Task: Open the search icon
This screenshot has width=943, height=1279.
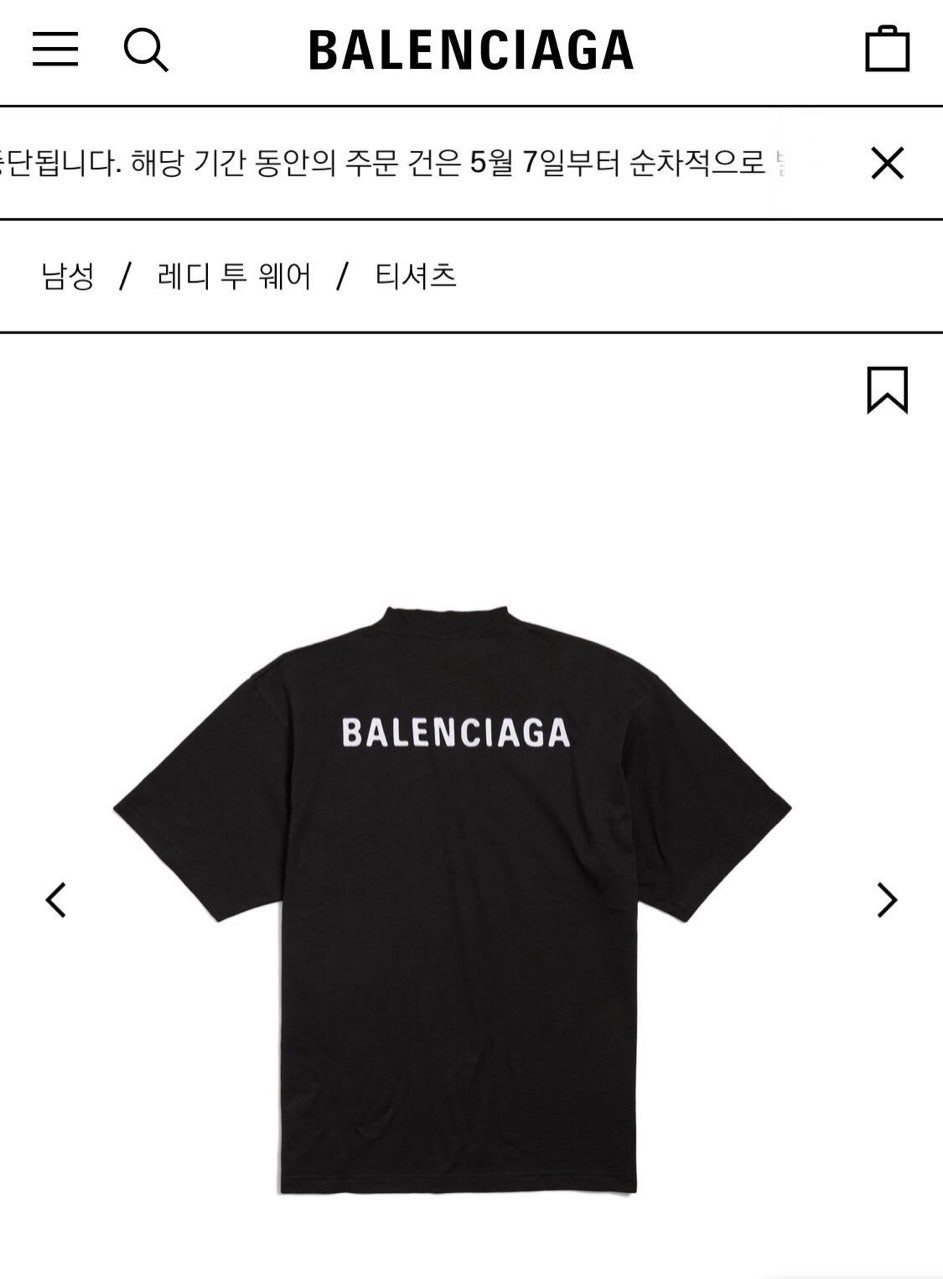Action: [x=146, y=49]
